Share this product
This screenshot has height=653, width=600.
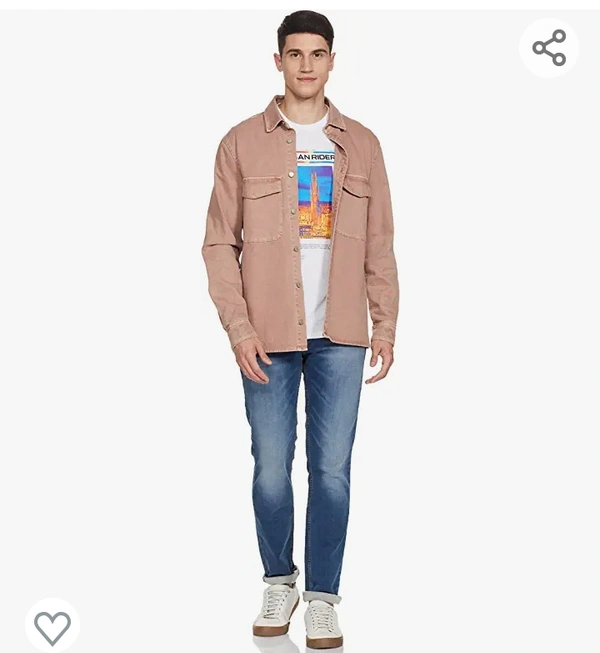[x=548, y=48]
